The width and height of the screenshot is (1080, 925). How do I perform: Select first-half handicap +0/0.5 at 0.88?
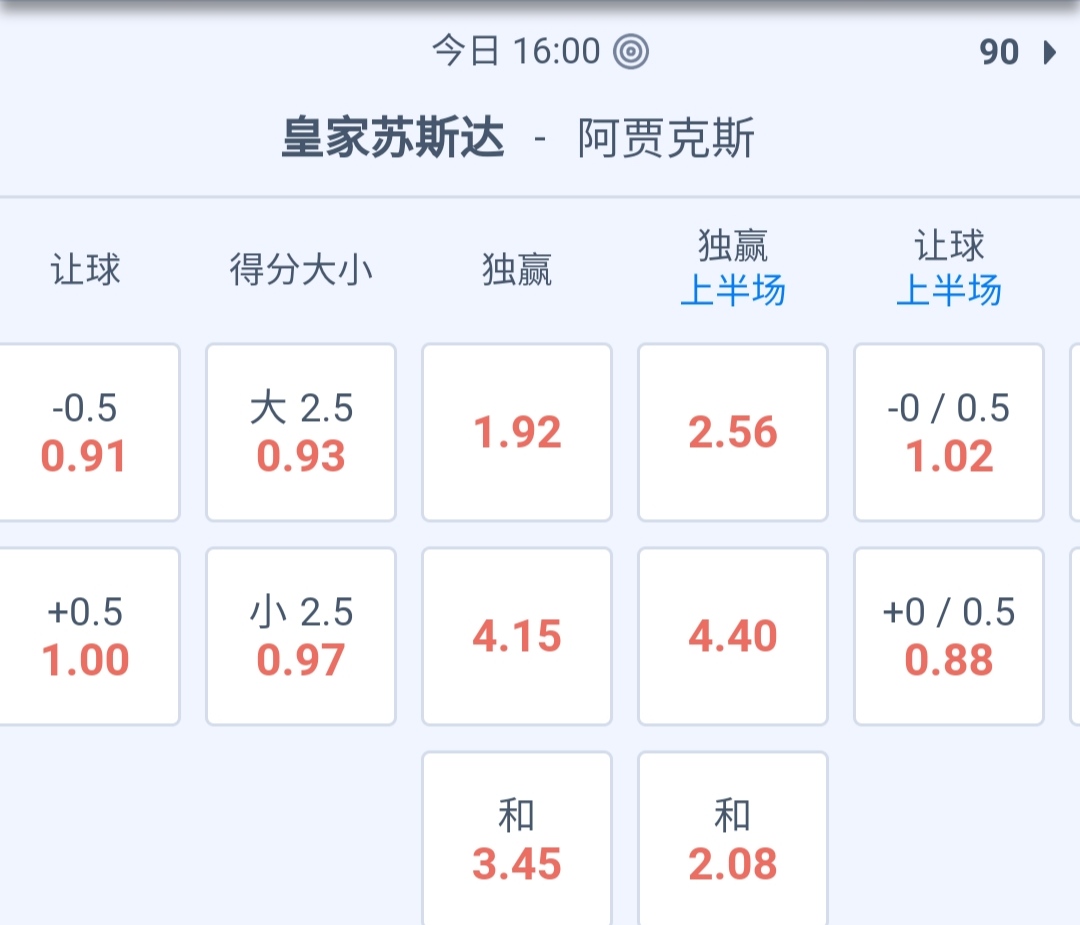(x=949, y=636)
